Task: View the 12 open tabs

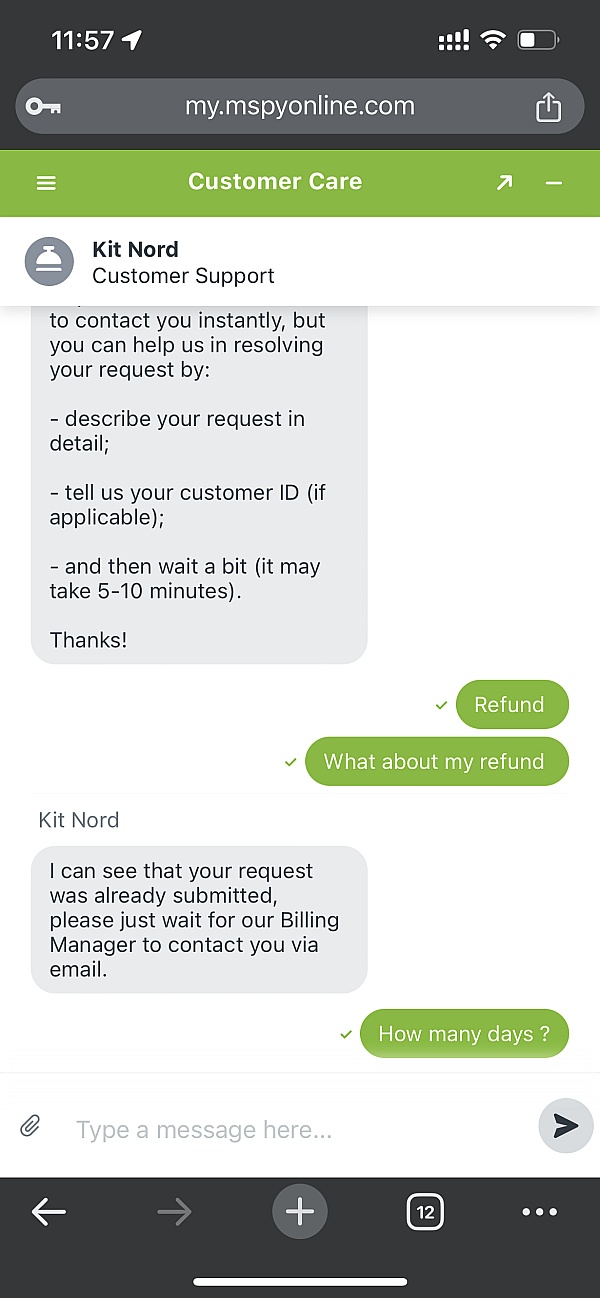Action: (425, 1213)
